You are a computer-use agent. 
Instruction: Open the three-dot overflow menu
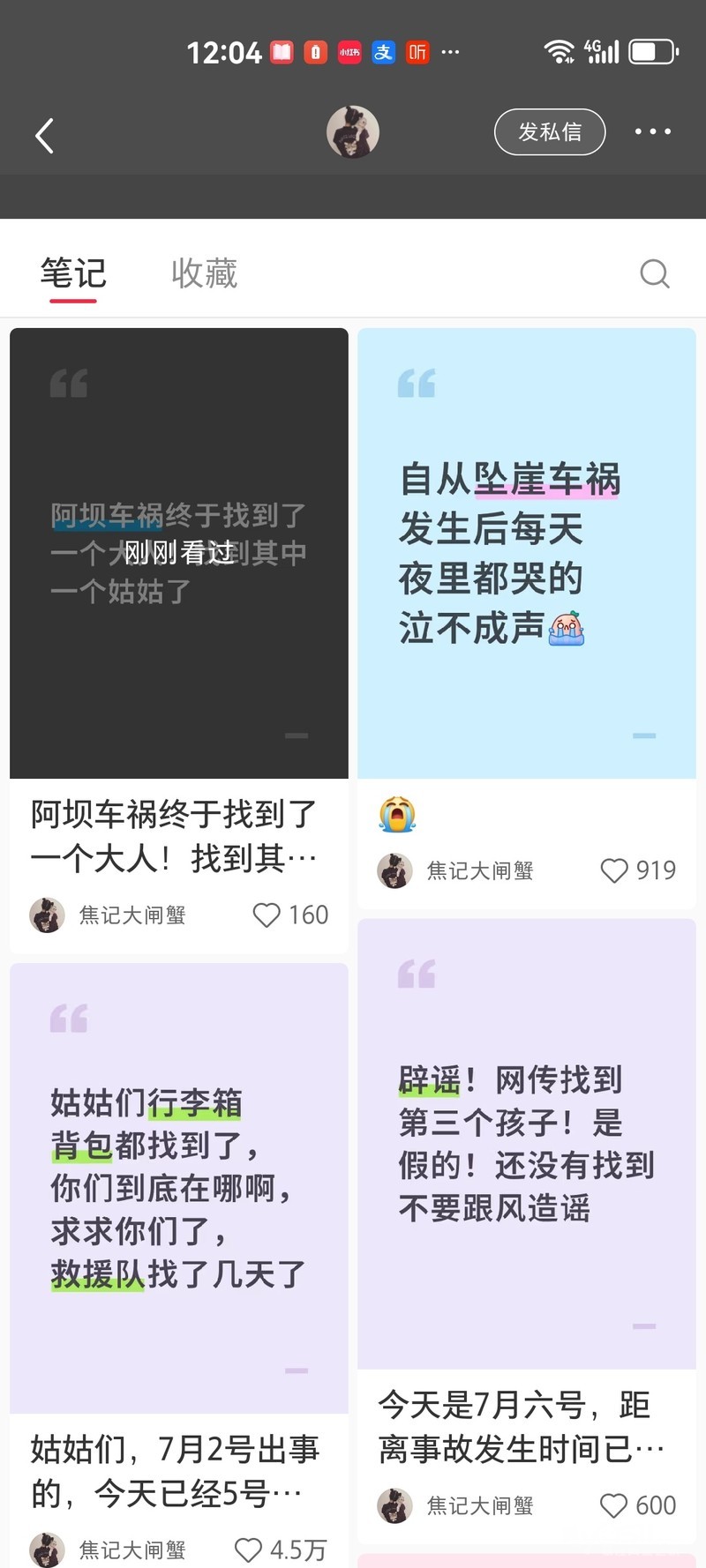(652, 132)
